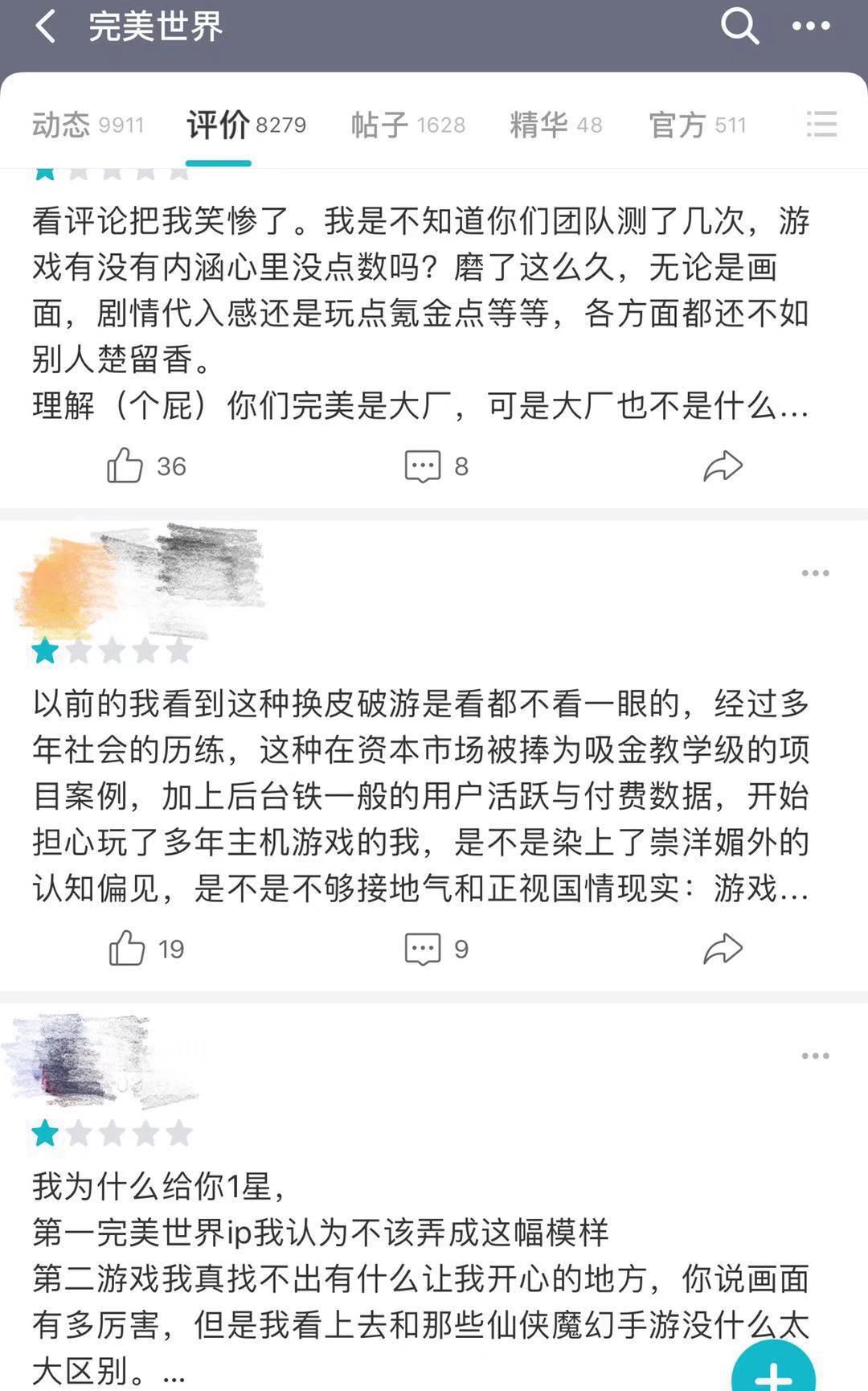
Task: Switch to the 帖子 tab
Action: click(407, 125)
